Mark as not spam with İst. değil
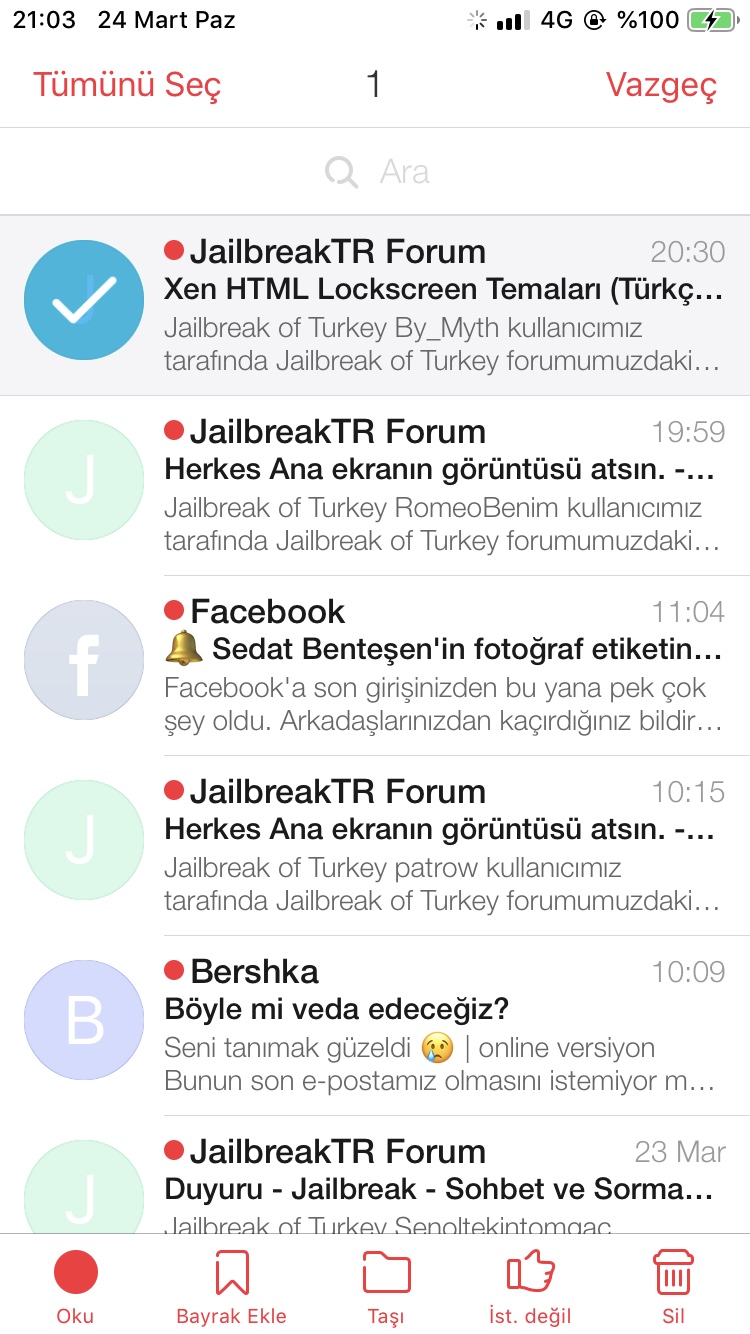 530,1288
